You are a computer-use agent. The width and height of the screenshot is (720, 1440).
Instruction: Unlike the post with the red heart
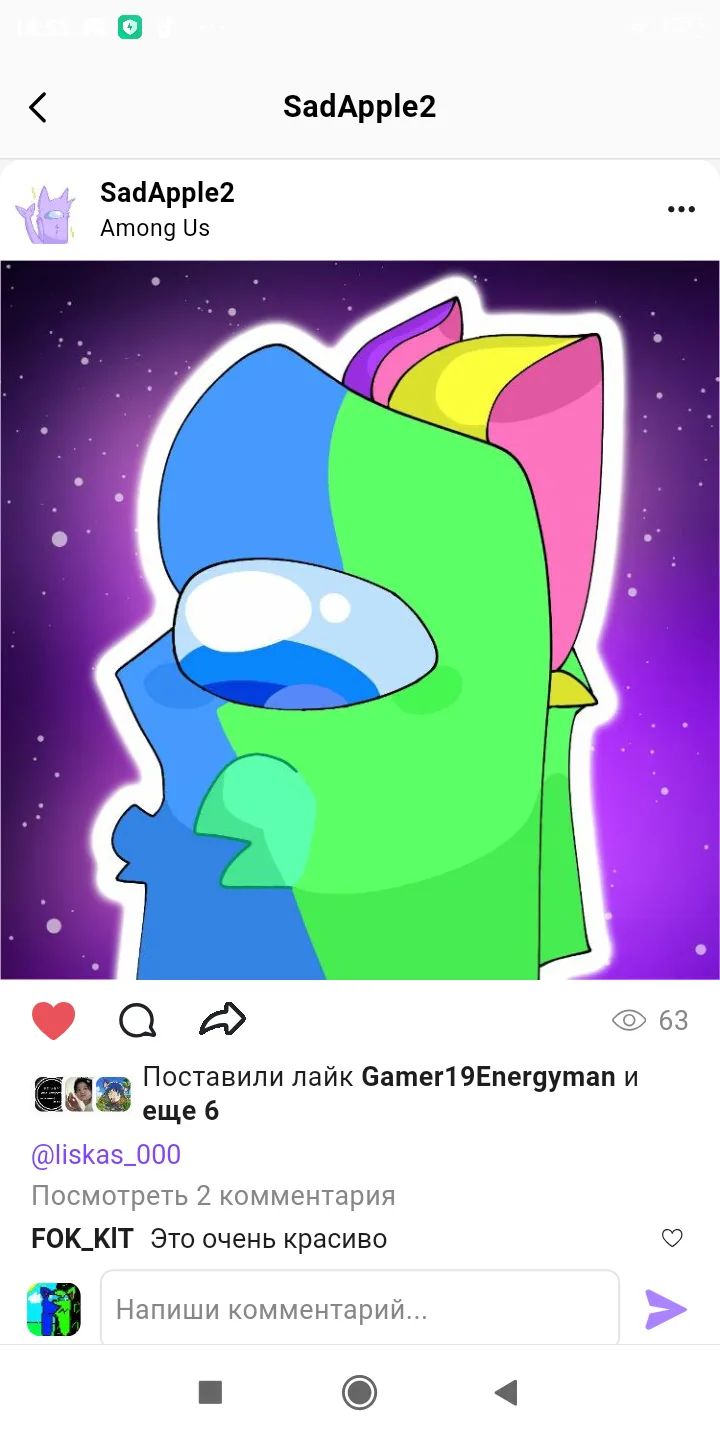click(x=54, y=1020)
